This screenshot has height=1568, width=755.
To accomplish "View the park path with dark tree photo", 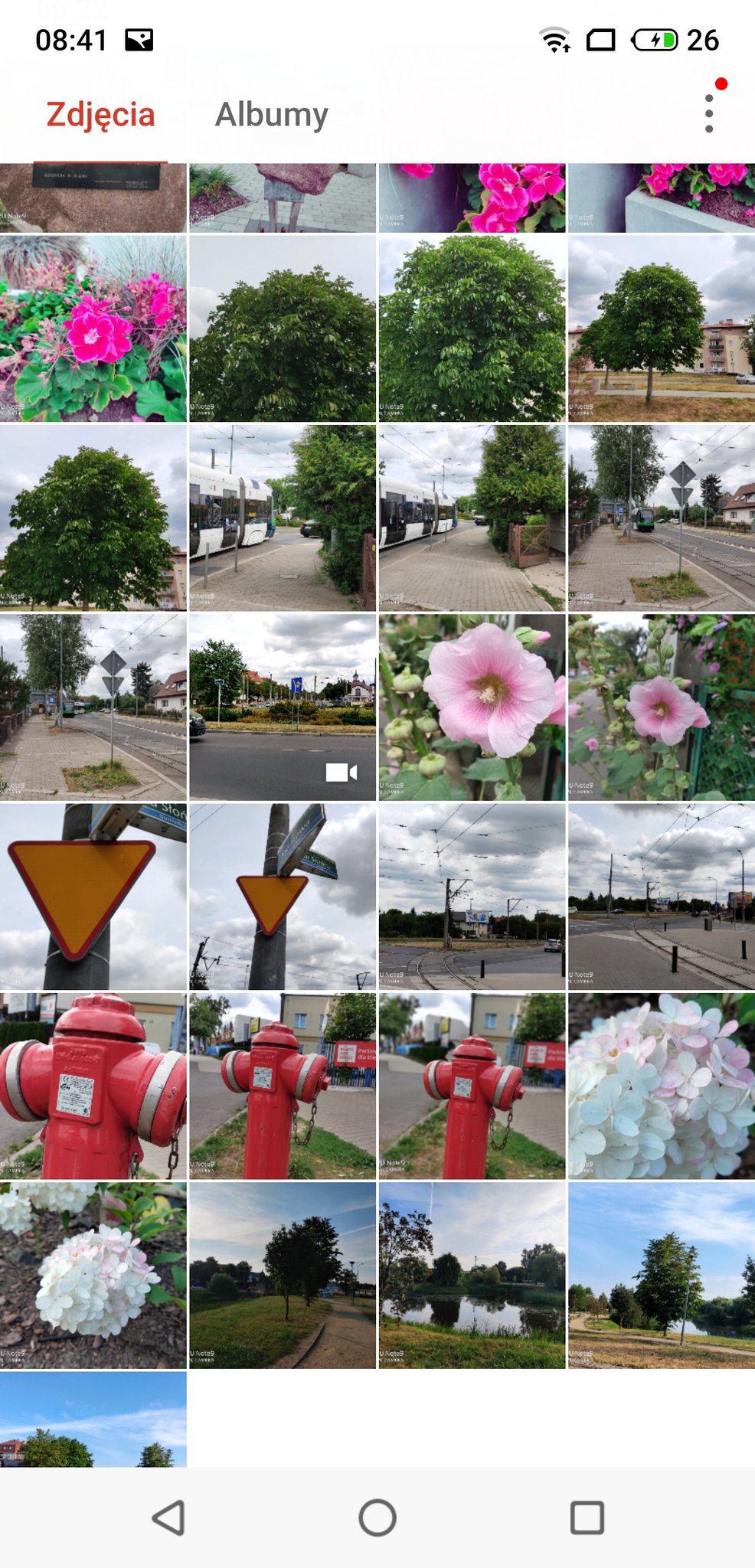I will 283,1276.
